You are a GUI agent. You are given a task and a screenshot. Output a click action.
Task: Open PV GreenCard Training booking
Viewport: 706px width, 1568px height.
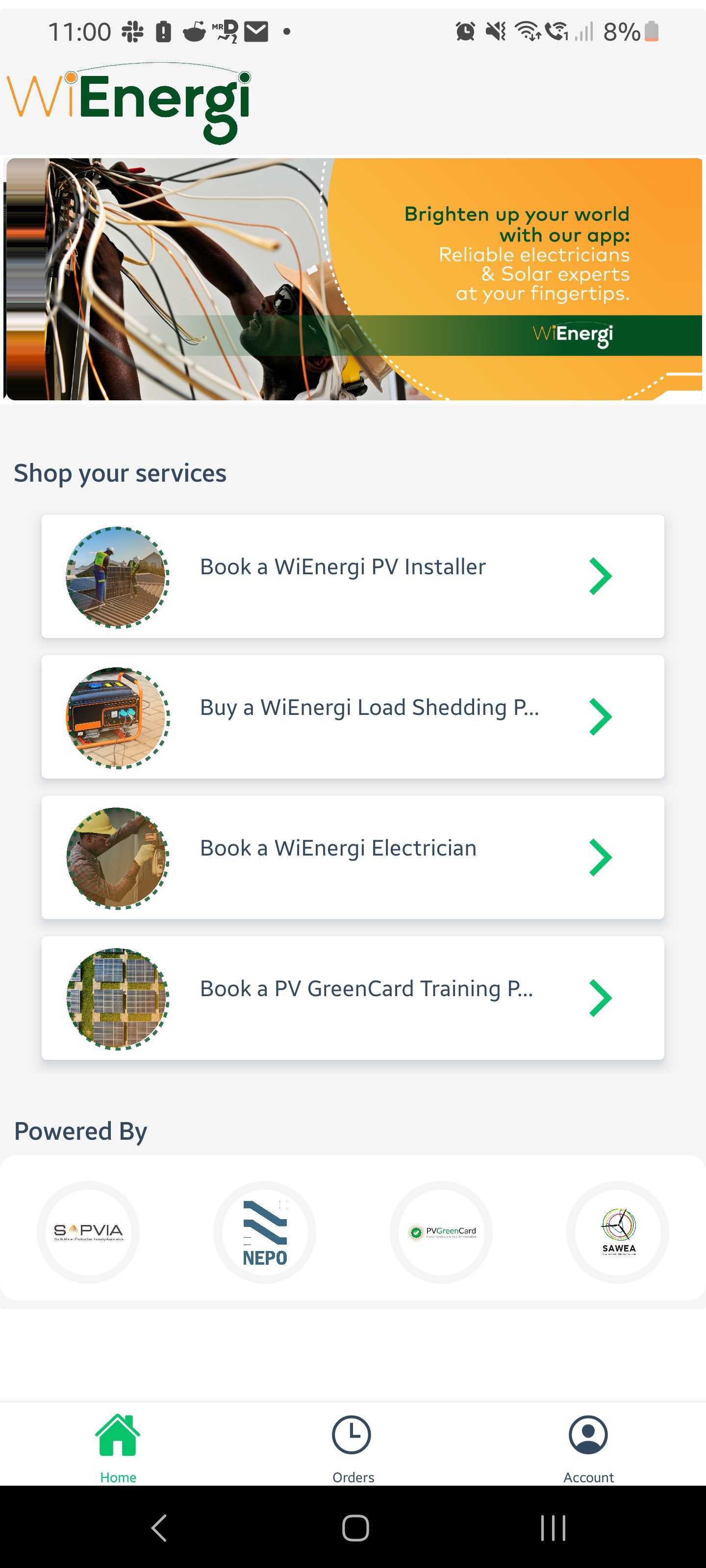[x=352, y=998]
